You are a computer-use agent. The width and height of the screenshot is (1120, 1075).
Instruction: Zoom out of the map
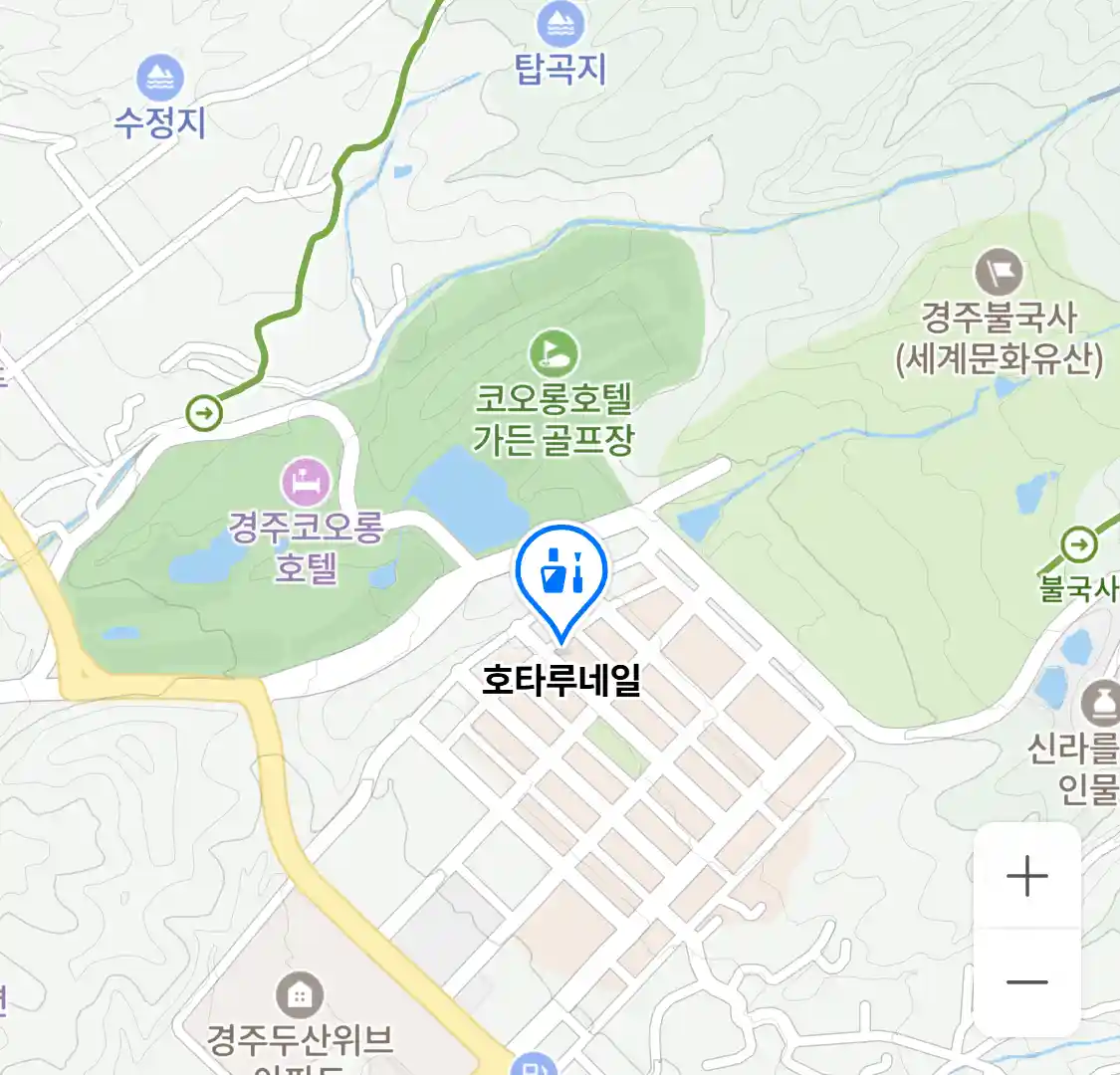tap(1026, 981)
